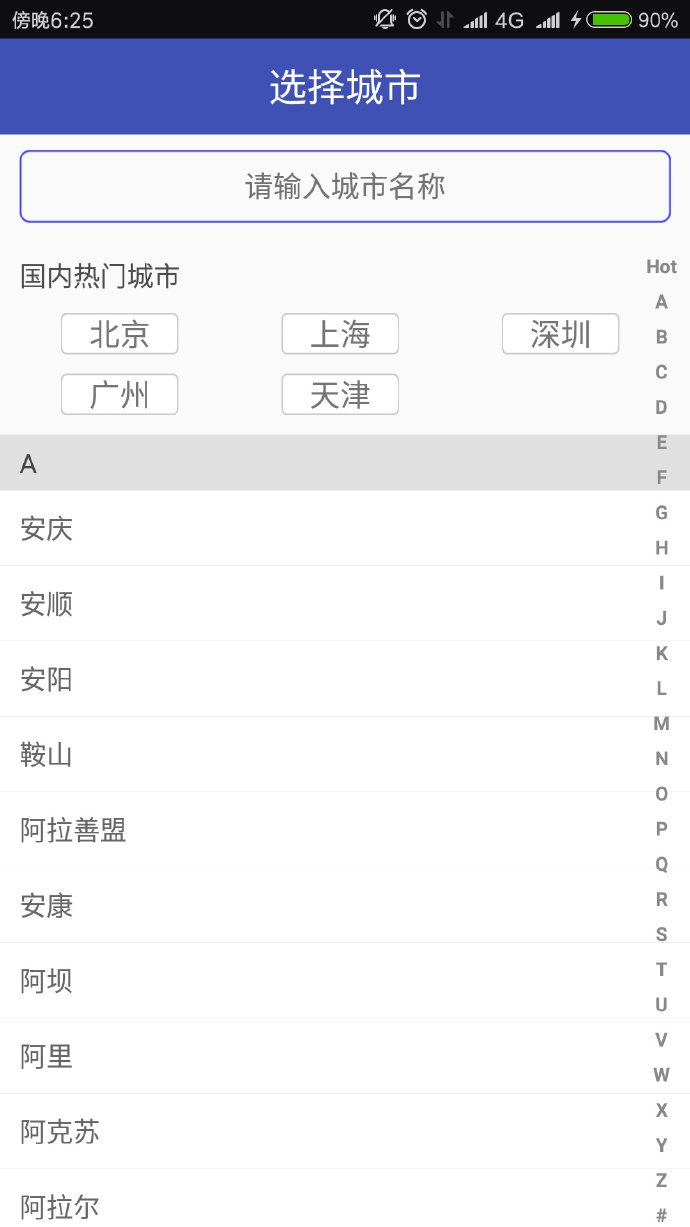Choose 安康 from the A section

coord(320,905)
